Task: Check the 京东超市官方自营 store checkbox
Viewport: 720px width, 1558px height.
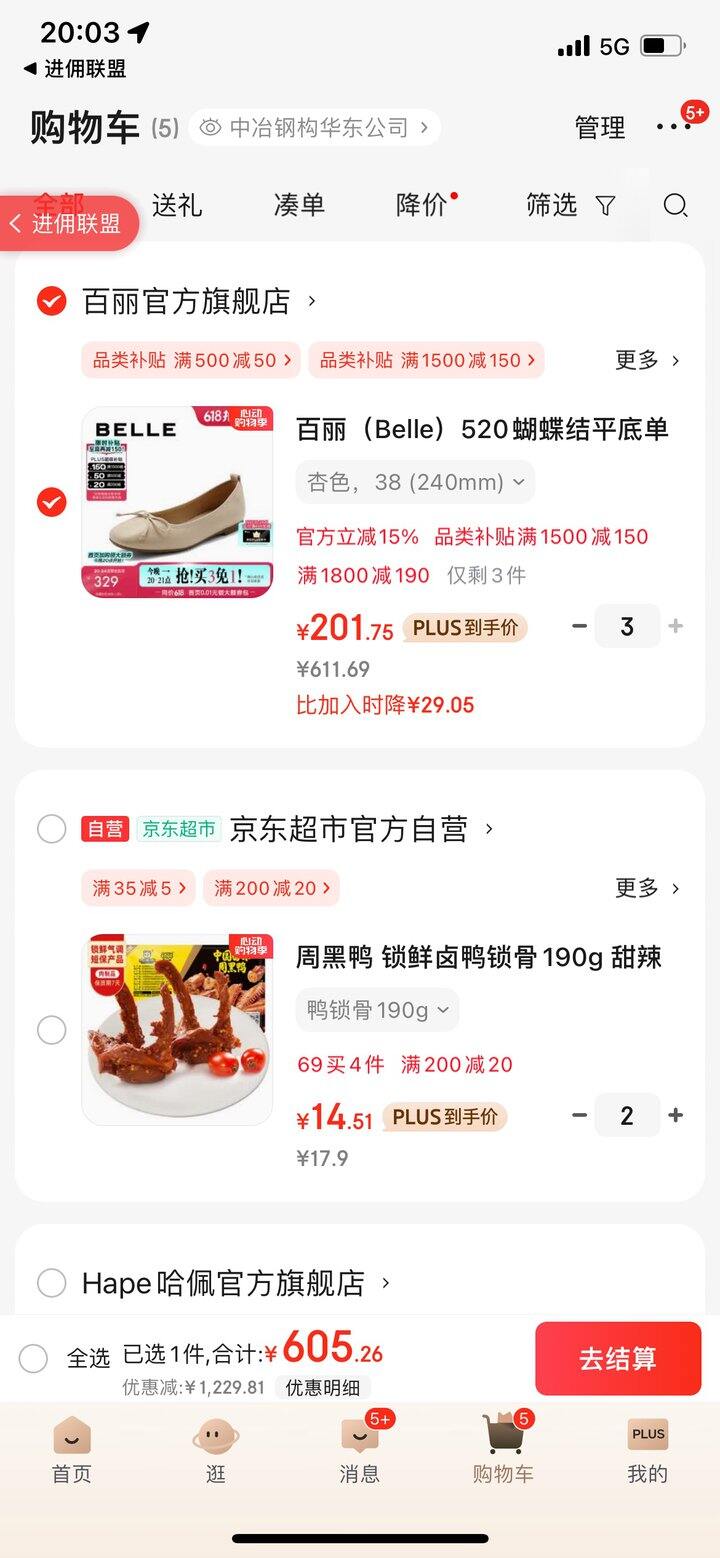Action: coord(51,829)
